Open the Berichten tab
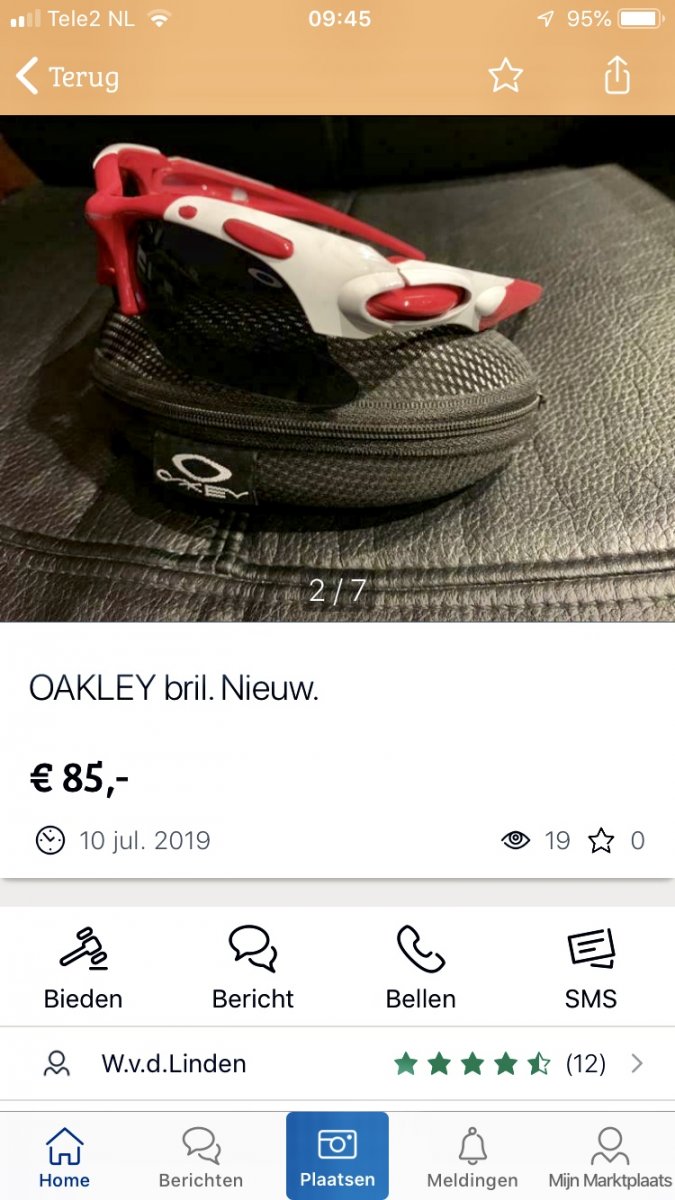This screenshot has height=1200, width=675. tap(201, 1157)
